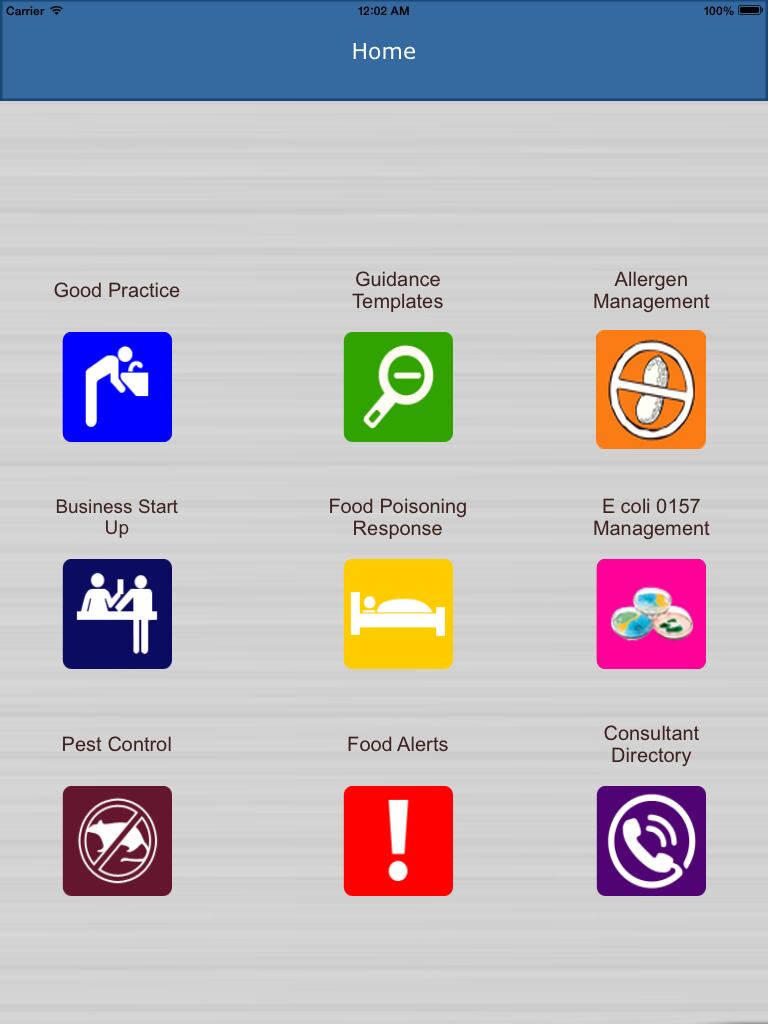Open E coli 0157 Management
The width and height of the screenshot is (768, 1024).
[651, 614]
